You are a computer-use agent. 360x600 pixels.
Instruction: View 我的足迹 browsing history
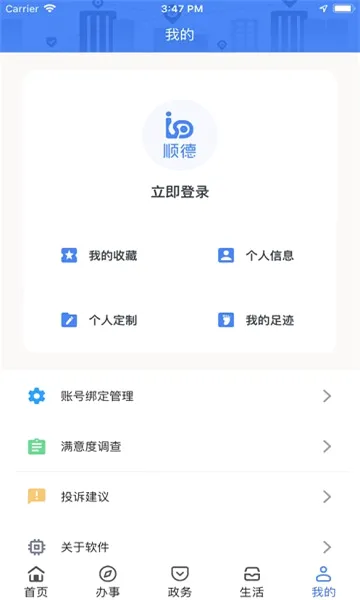[256, 320]
